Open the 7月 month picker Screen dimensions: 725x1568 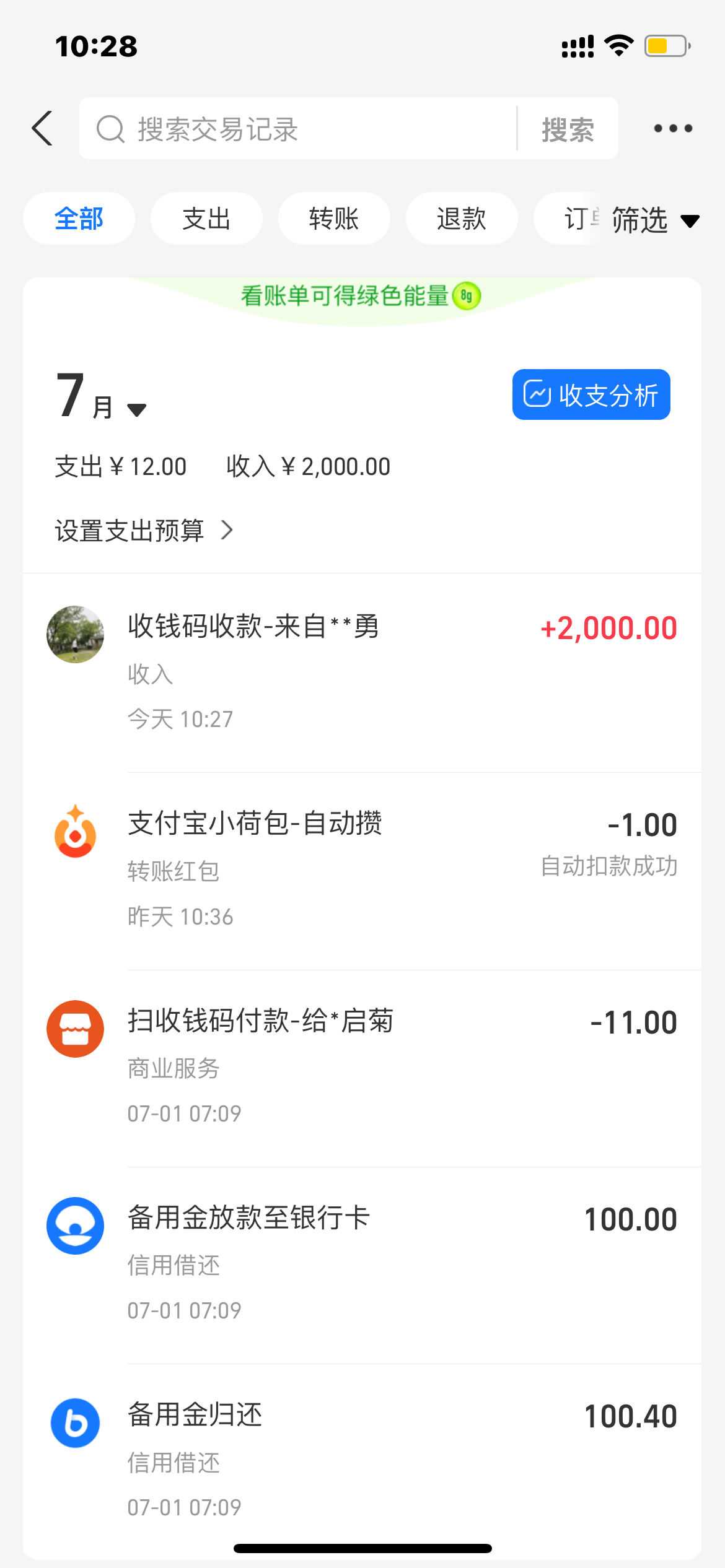coord(101,398)
